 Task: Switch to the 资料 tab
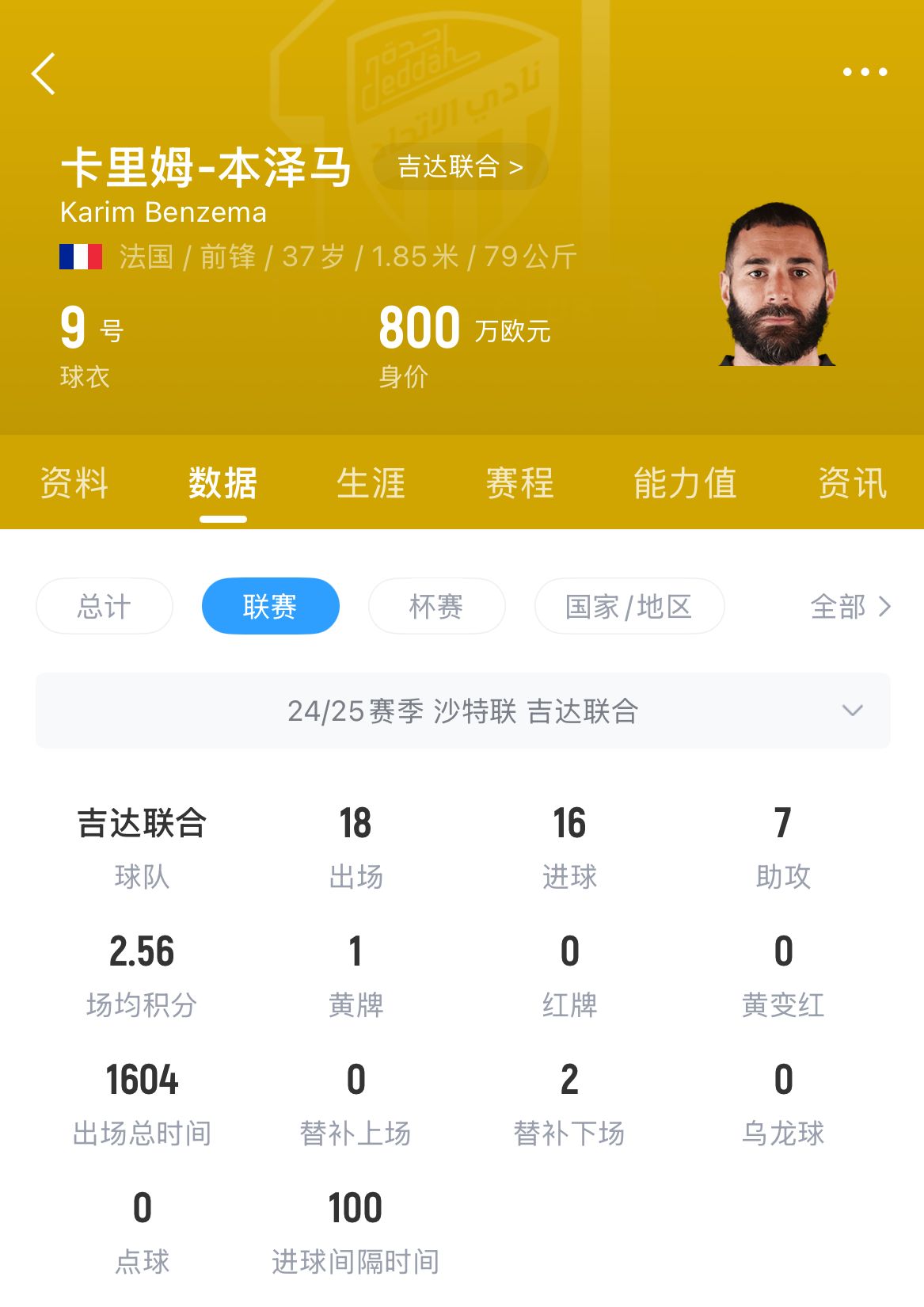pyautogui.click(x=74, y=483)
